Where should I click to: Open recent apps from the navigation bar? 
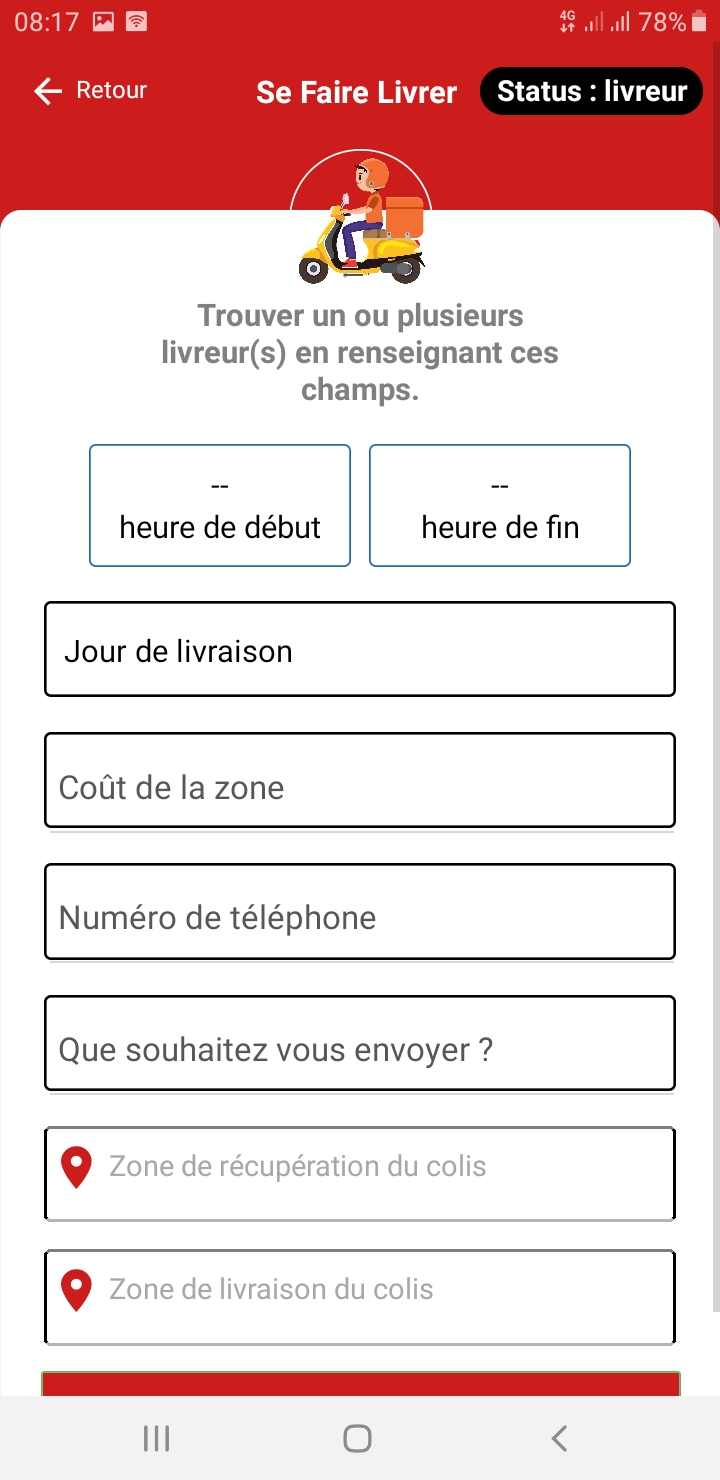(157, 1439)
